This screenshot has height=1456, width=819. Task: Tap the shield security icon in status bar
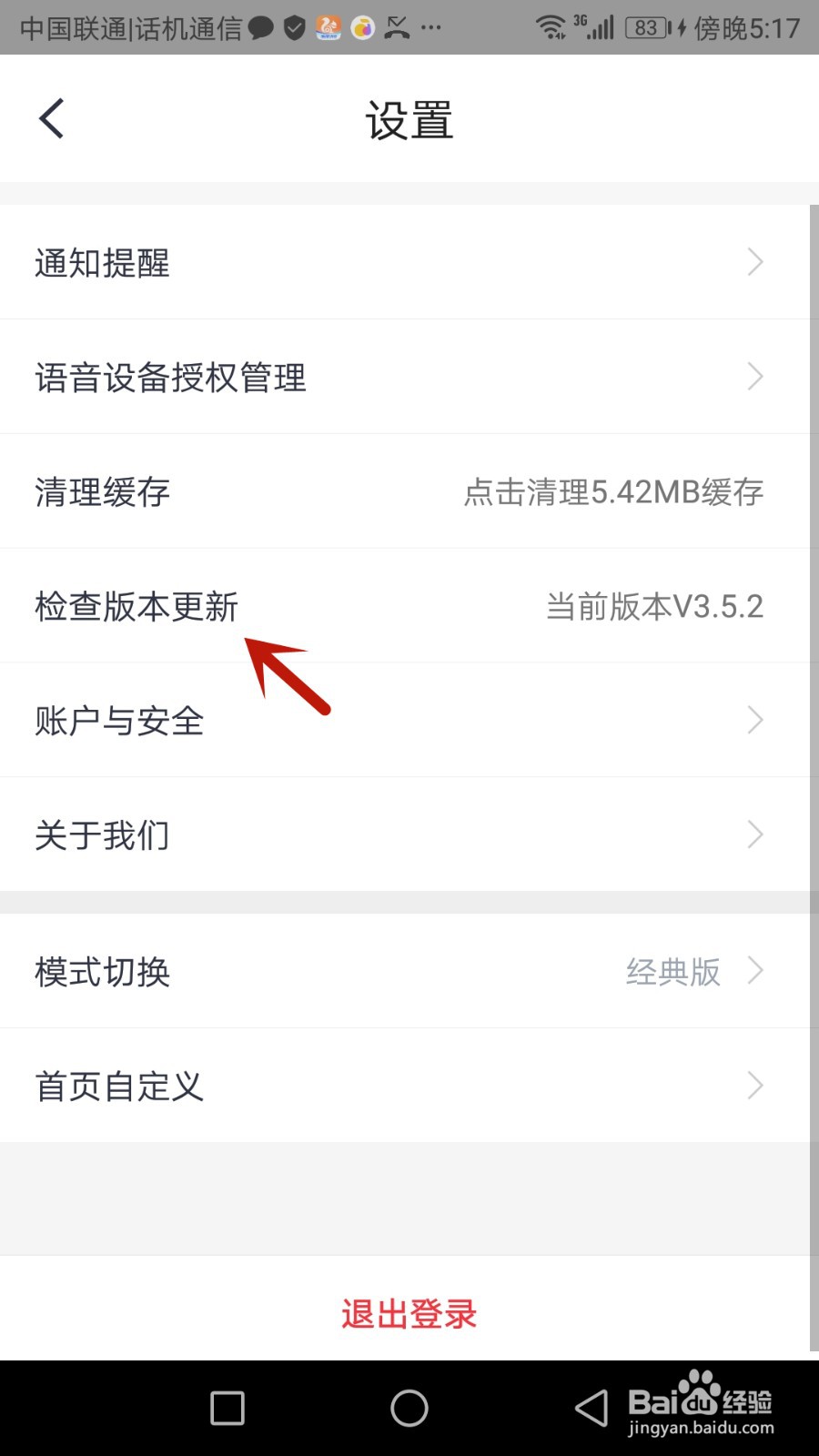point(293,28)
